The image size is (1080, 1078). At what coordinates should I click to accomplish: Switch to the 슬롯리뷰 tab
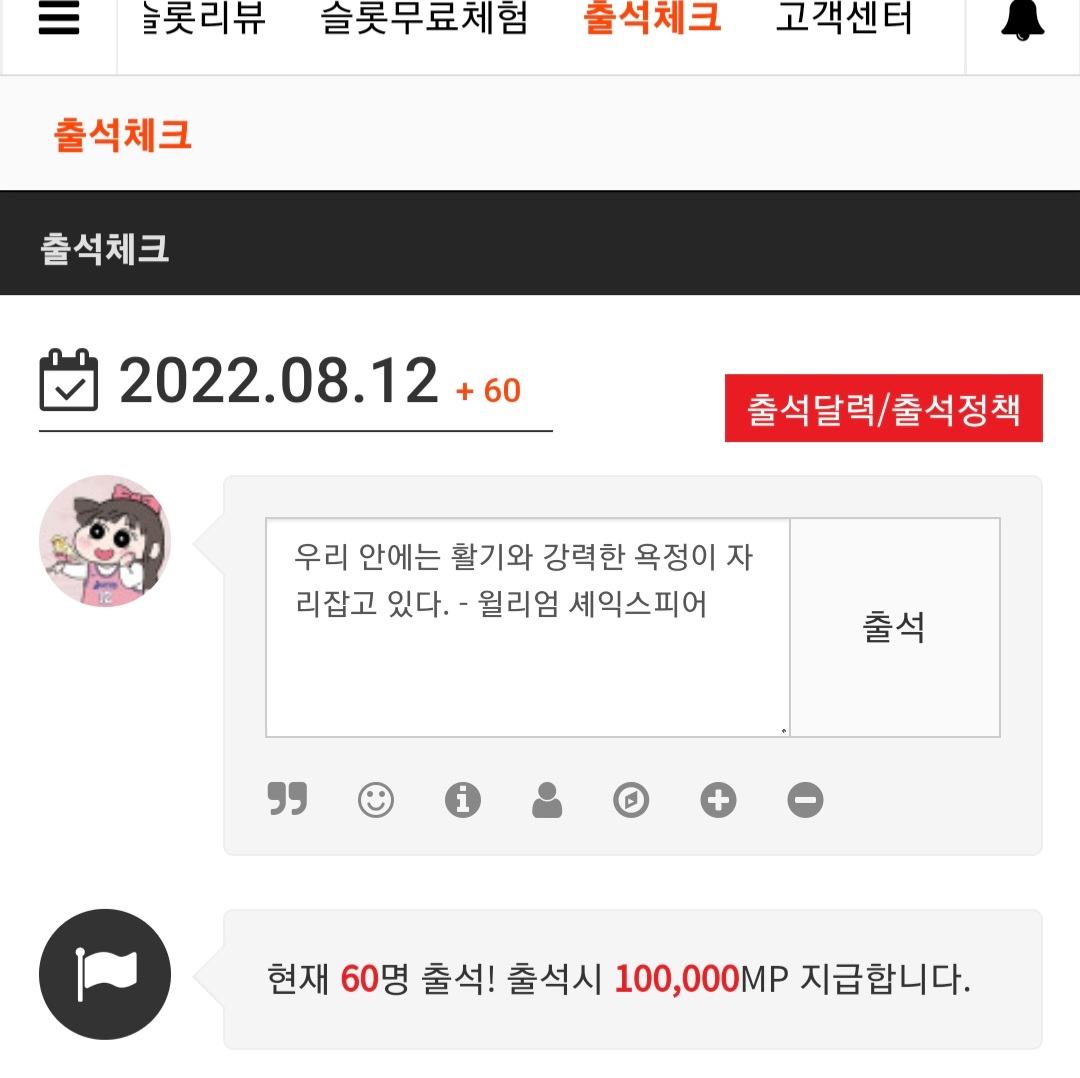pos(204,18)
